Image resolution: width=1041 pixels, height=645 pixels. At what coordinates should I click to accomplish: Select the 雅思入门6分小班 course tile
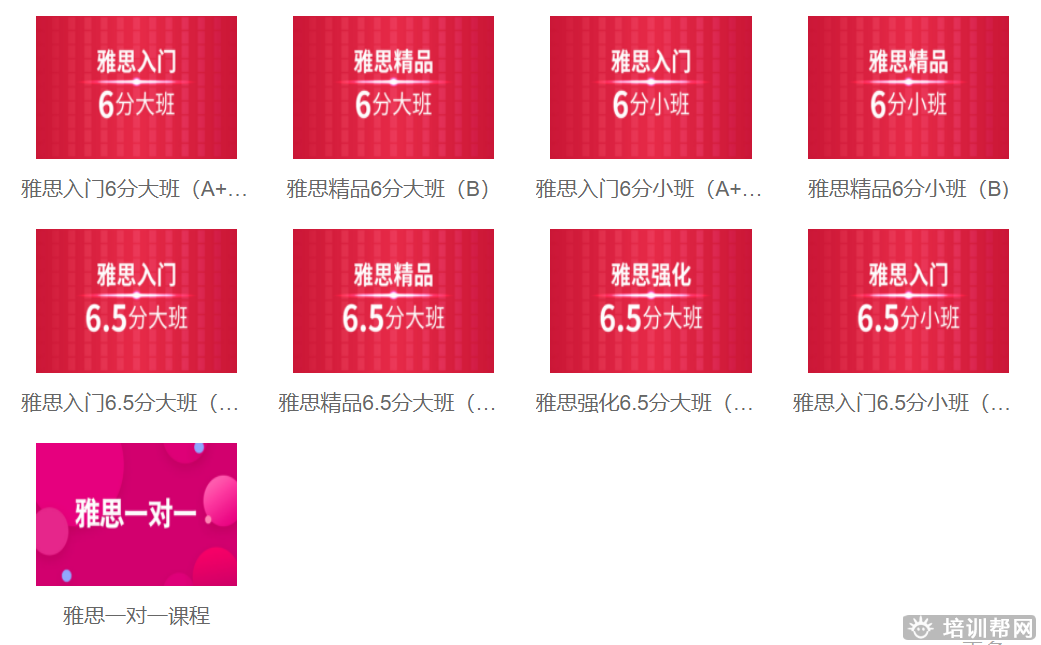click(x=650, y=88)
